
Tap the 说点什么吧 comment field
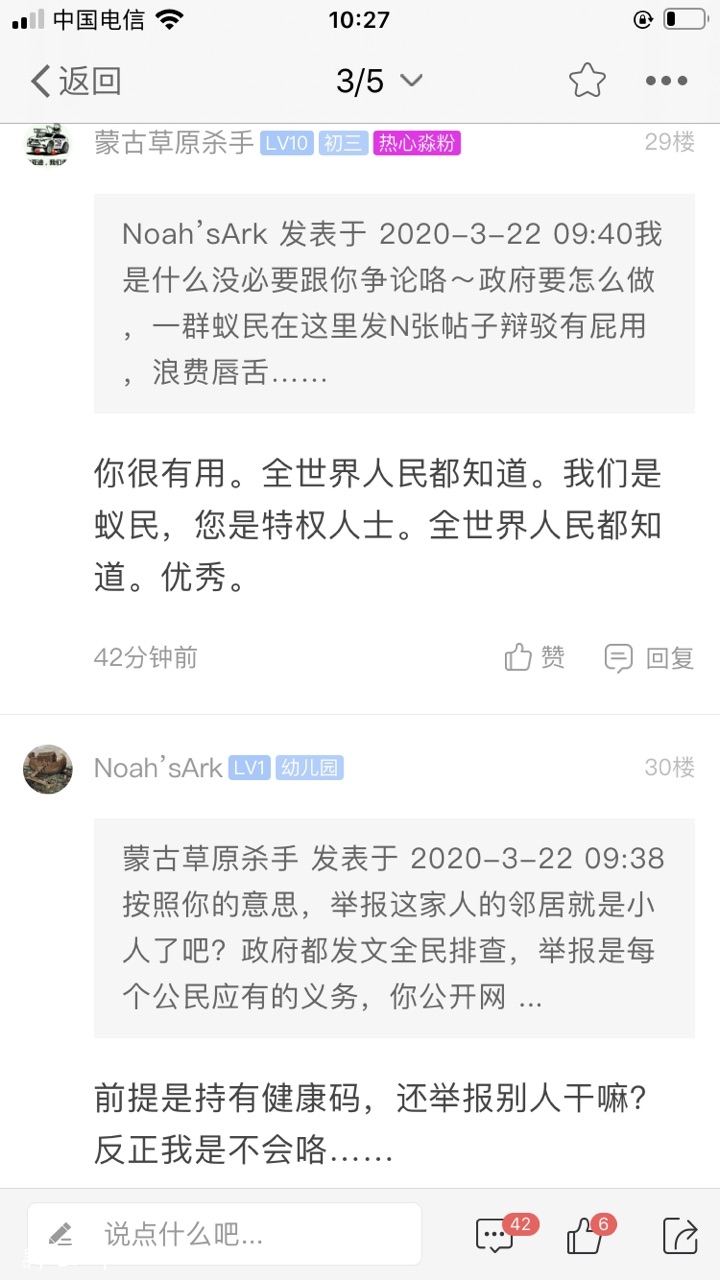224,1234
